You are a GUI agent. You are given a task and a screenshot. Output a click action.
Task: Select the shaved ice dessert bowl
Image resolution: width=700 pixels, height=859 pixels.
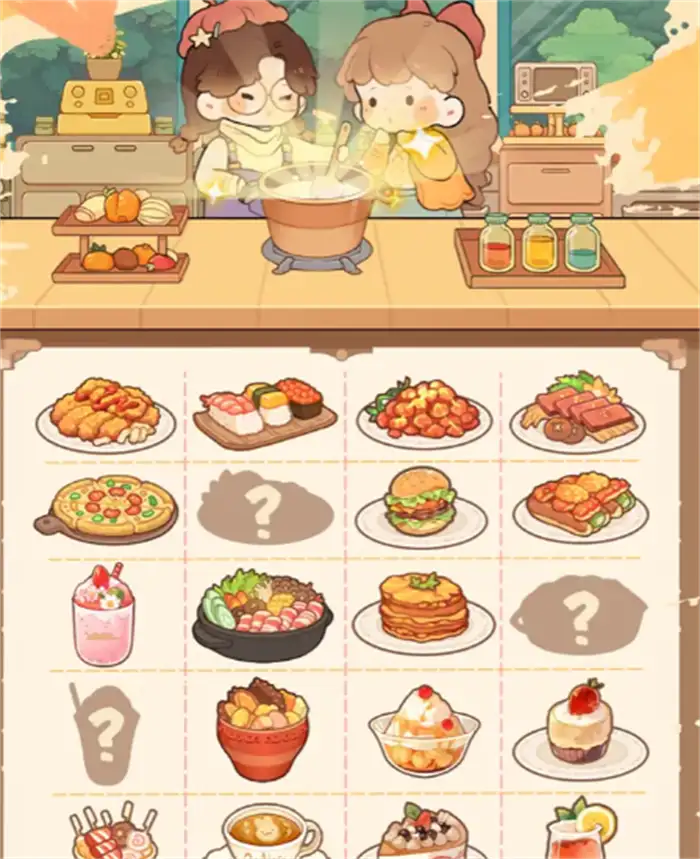424,730
